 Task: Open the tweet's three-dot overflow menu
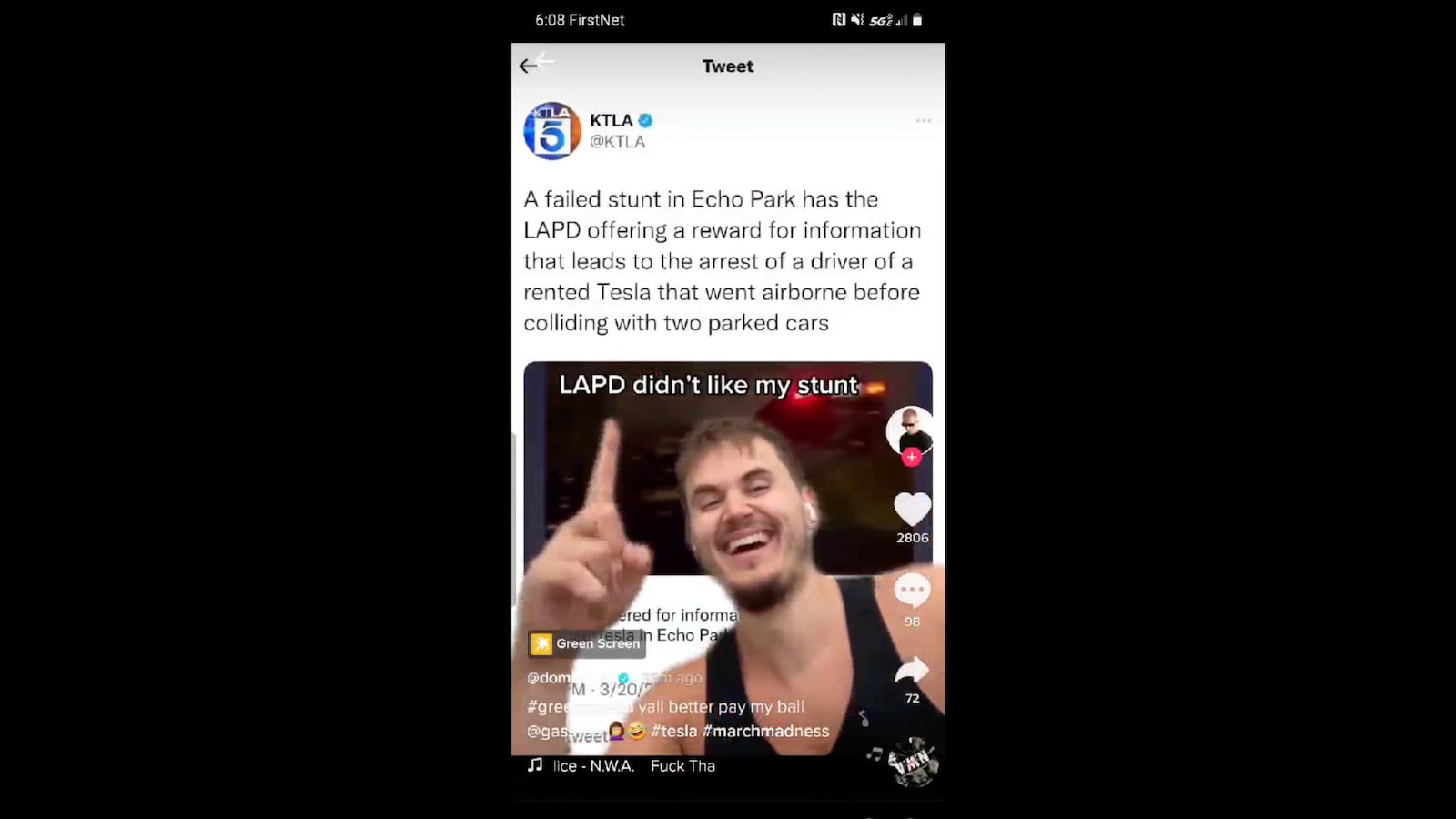[x=923, y=121]
